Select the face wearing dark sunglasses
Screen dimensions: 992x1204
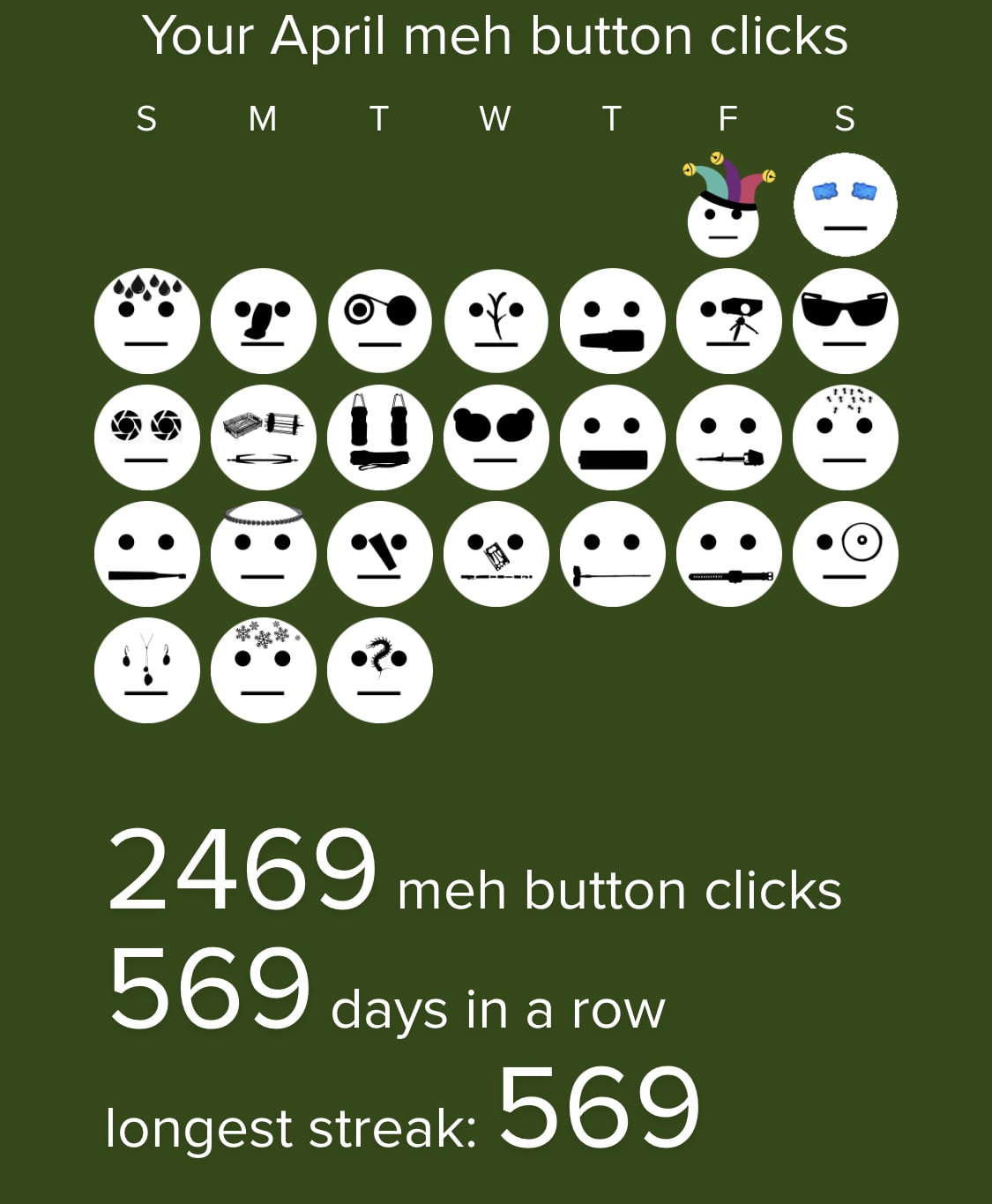click(x=845, y=321)
